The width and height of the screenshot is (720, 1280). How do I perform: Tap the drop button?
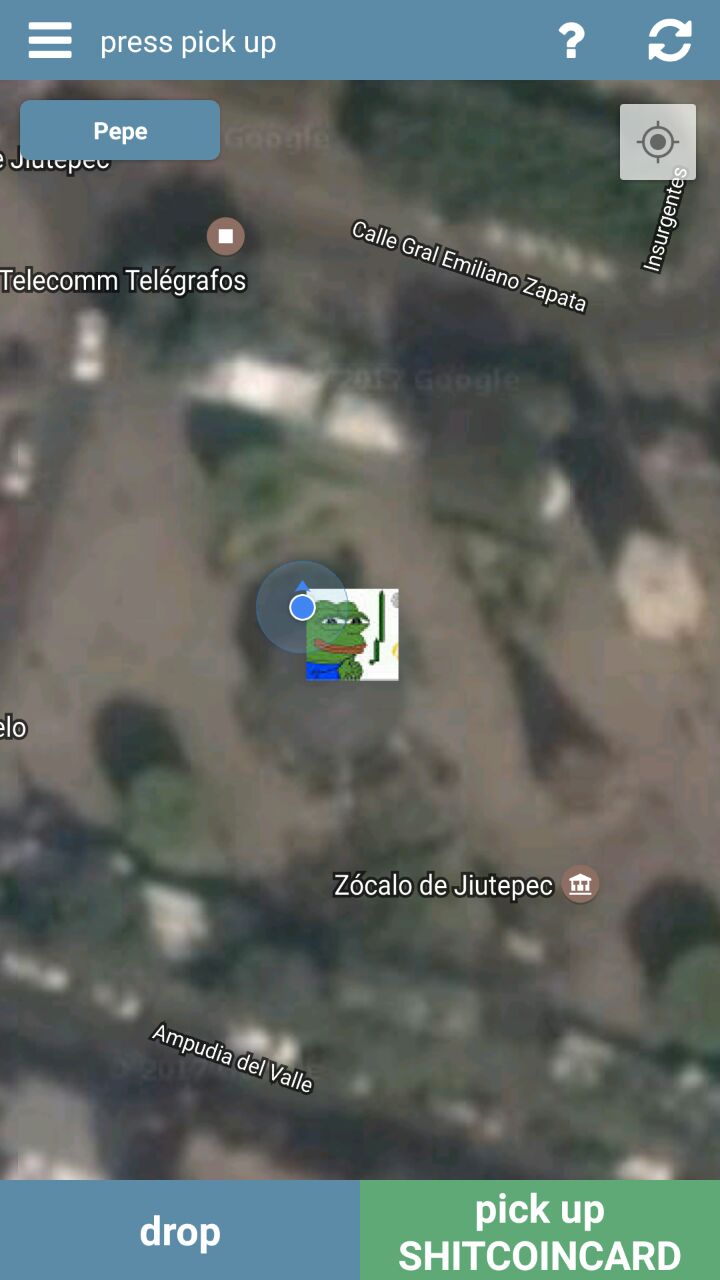(180, 1230)
